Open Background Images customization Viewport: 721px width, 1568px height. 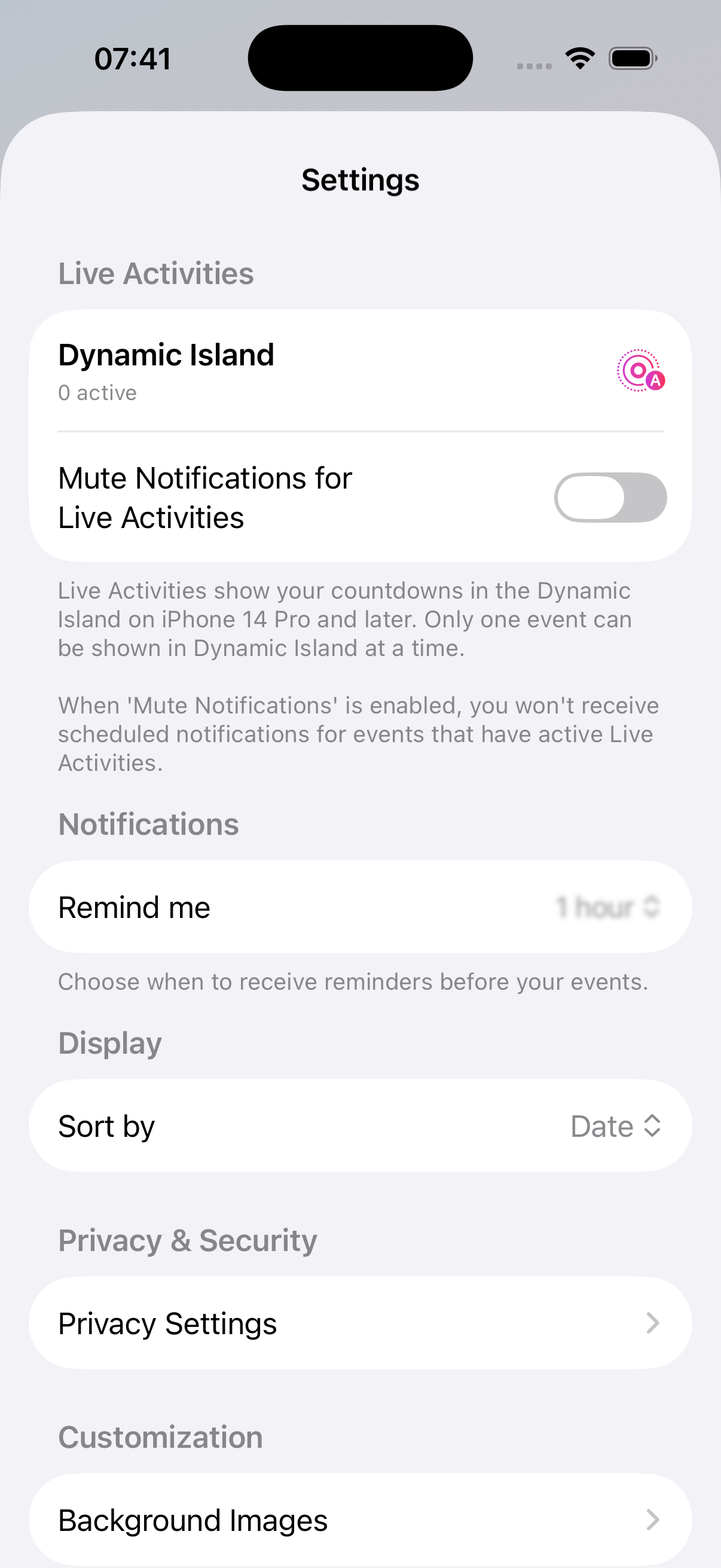tap(359, 1520)
